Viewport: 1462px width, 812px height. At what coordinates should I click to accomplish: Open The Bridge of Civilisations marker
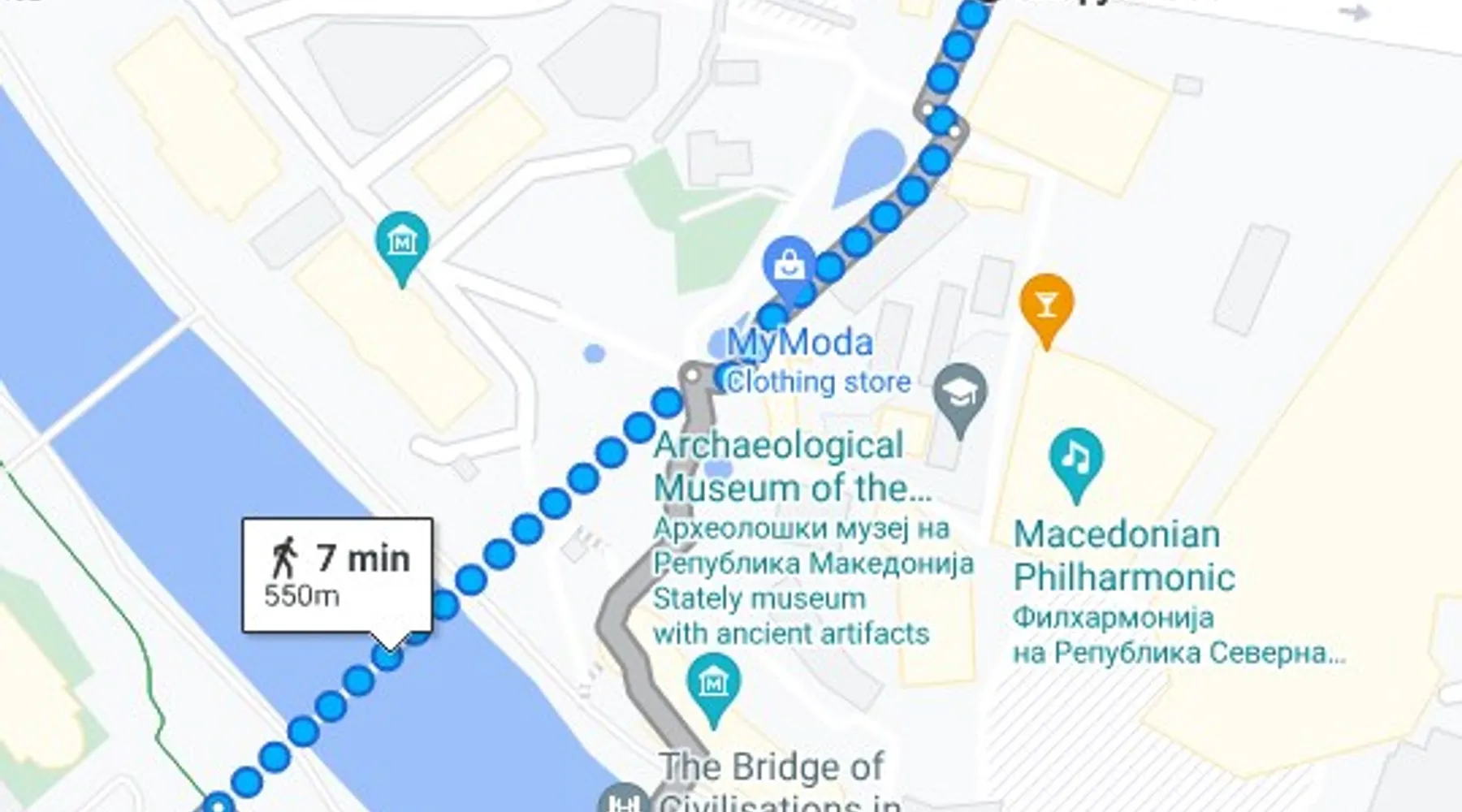coord(624,801)
